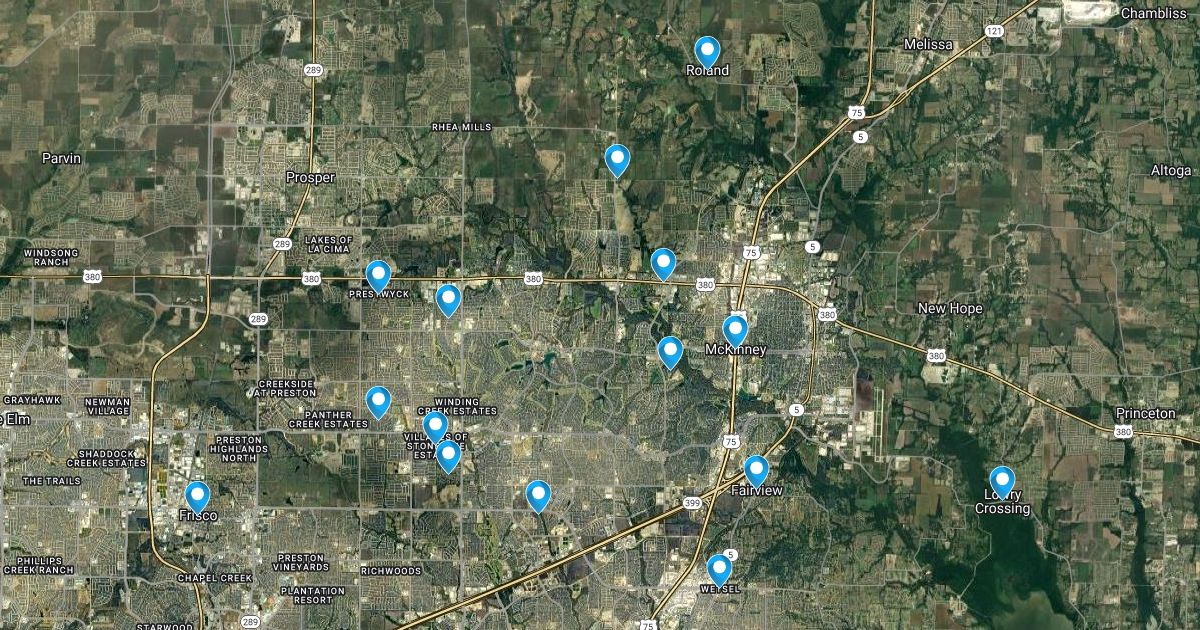Tap the Frisco location pin

click(198, 497)
